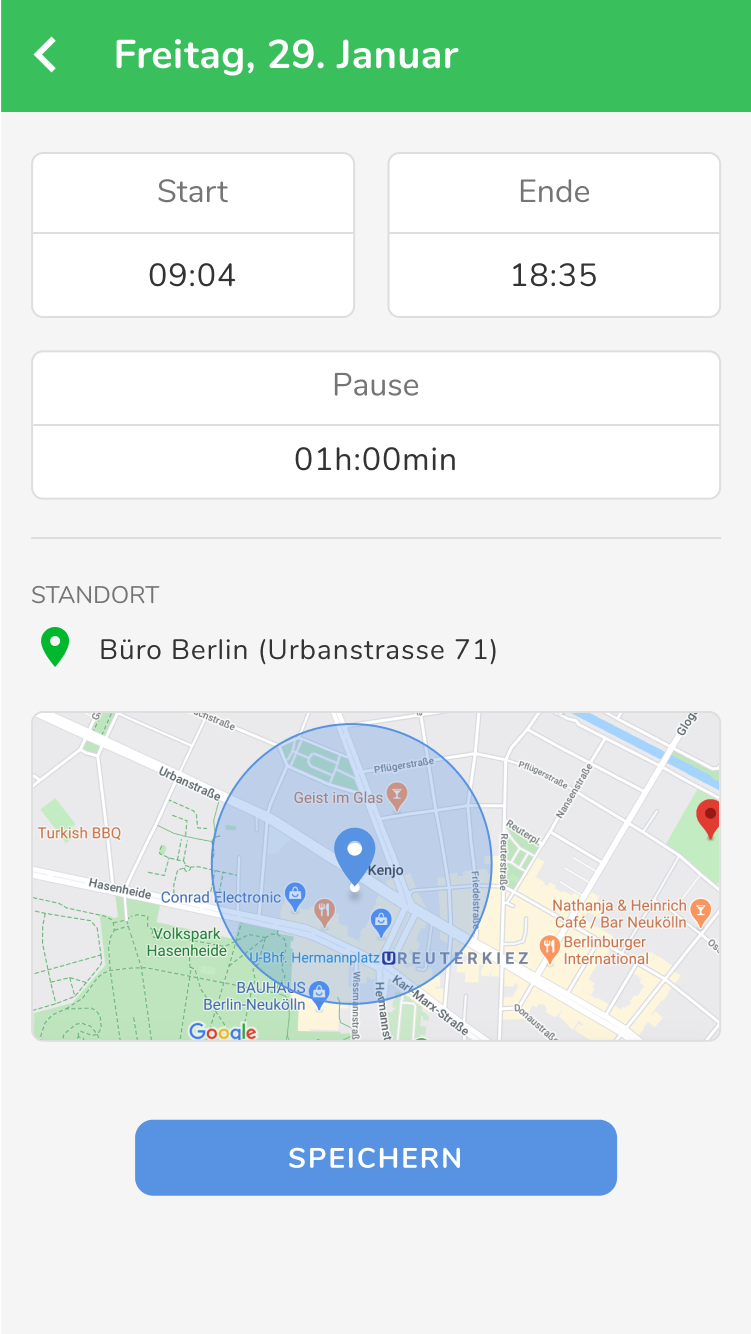Screen dimensions: 751x1334
Task: Click the green location pin beside Büro Berlin
Action: (x=55, y=648)
